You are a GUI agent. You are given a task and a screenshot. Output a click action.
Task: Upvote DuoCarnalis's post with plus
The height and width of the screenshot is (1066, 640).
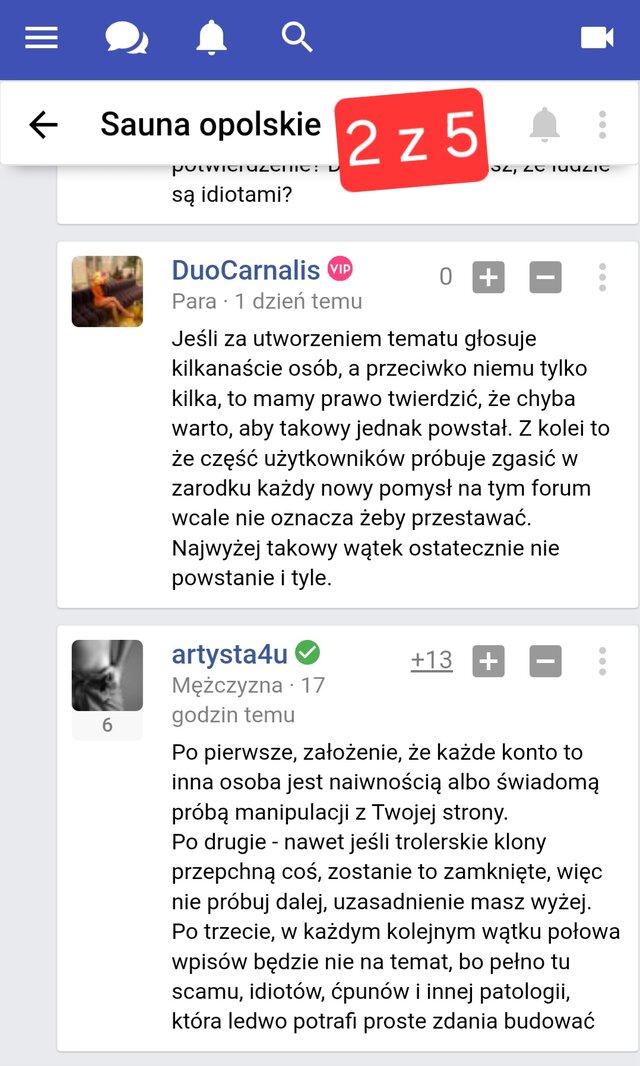(x=488, y=277)
